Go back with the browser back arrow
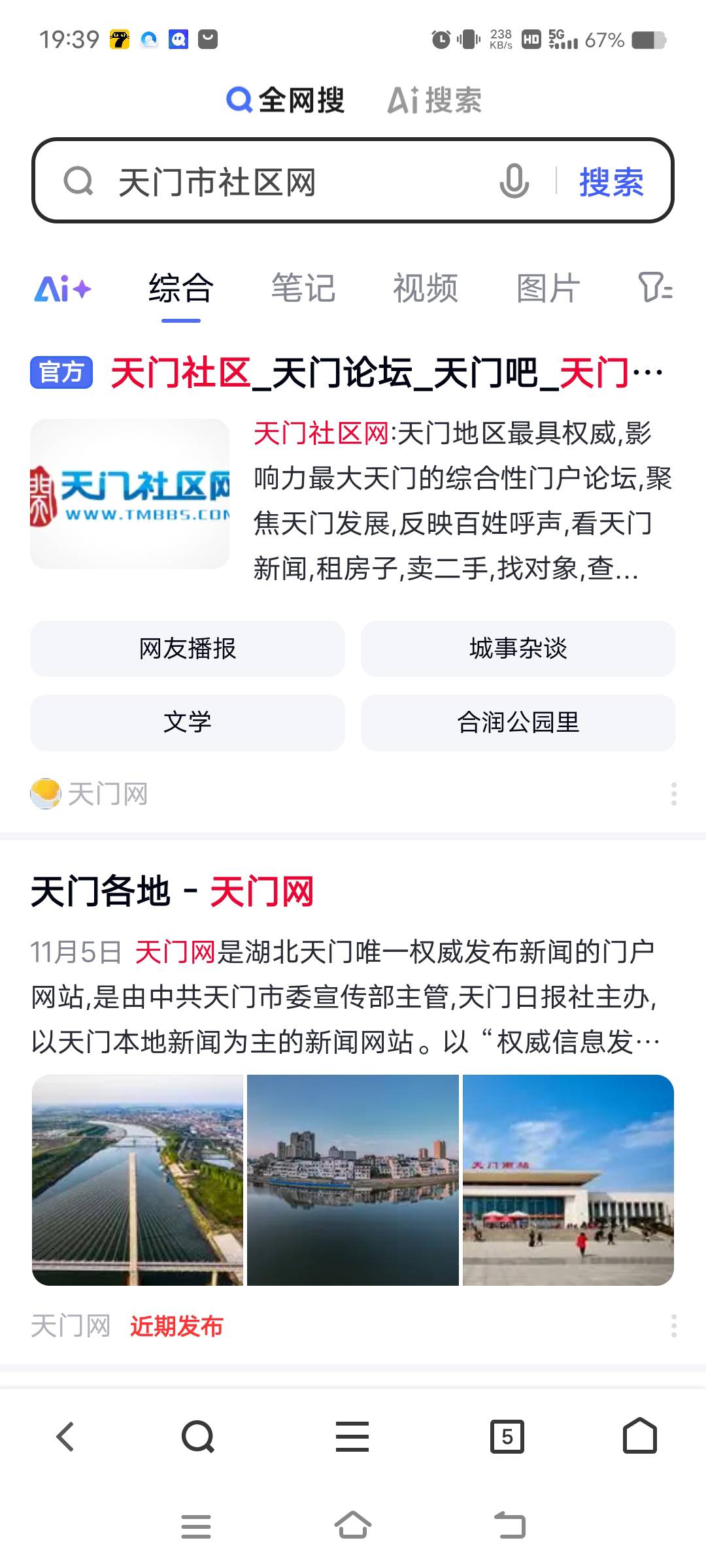The height and width of the screenshot is (1568, 706). pos(65,1437)
